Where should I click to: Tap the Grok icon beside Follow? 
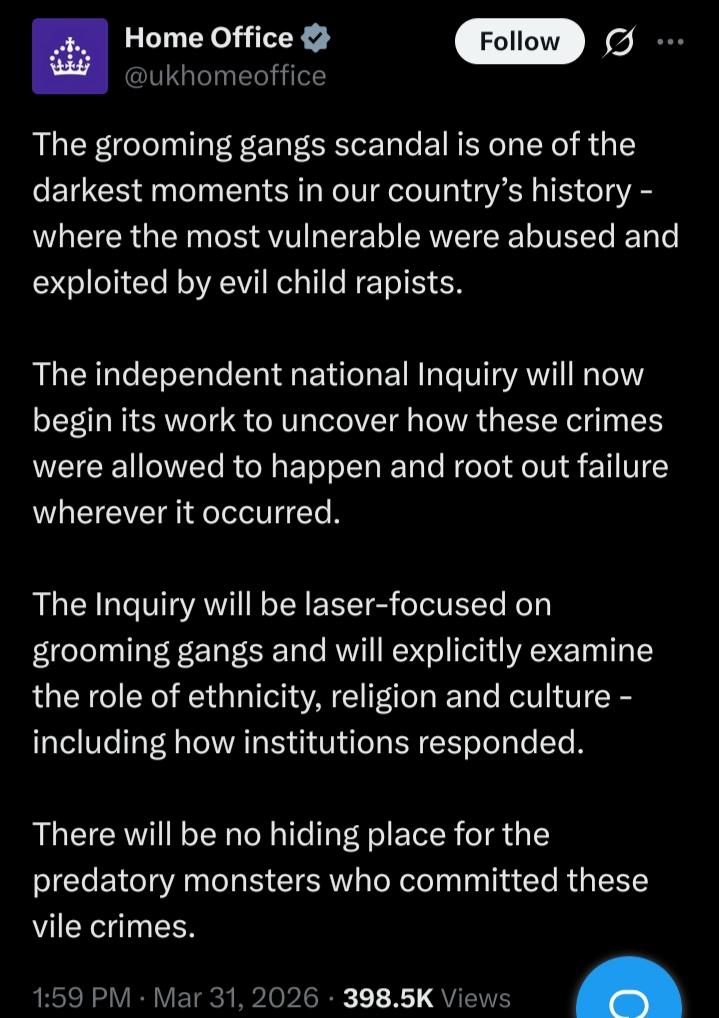click(620, 43)
